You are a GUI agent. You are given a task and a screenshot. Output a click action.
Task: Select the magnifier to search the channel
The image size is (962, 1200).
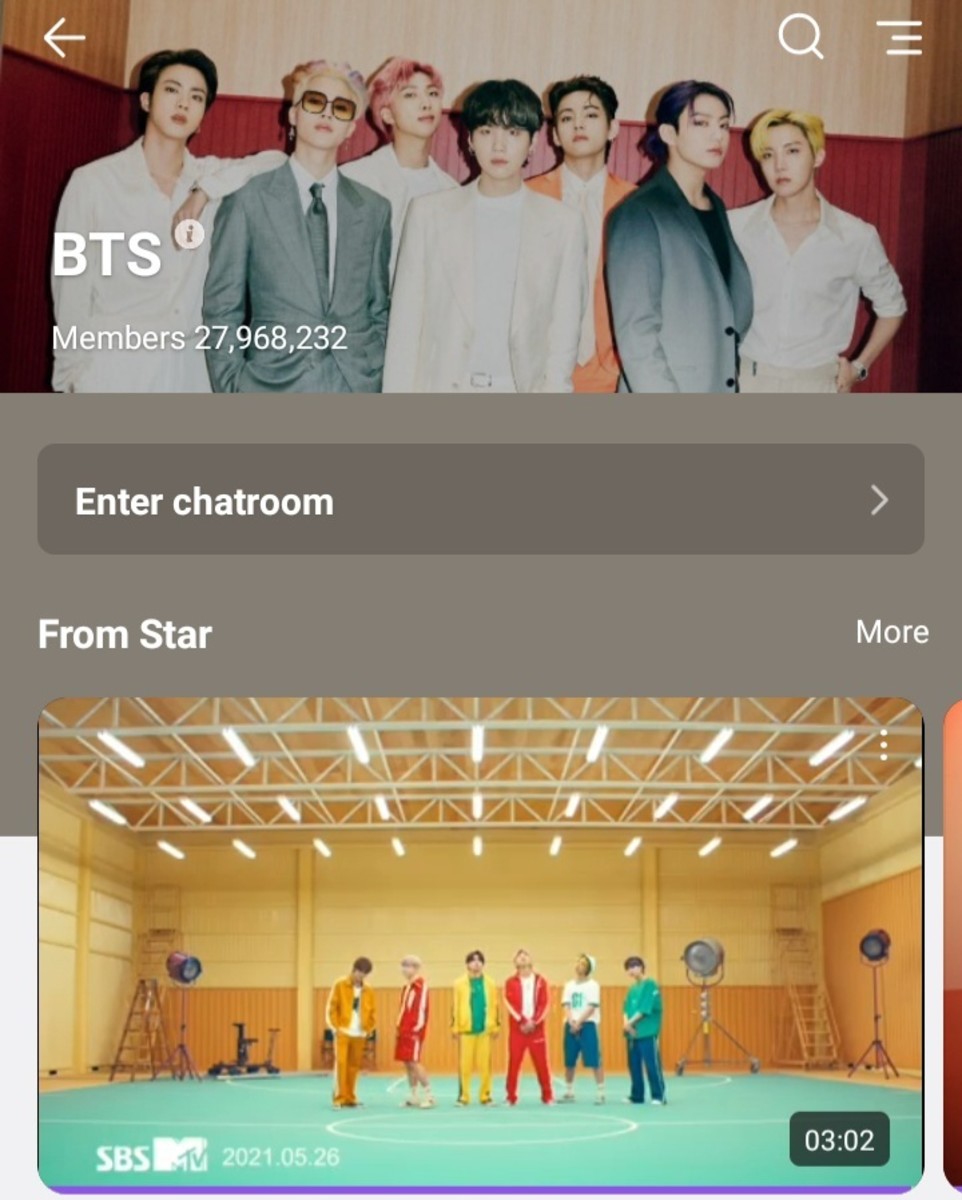click(x=798, y=37)
